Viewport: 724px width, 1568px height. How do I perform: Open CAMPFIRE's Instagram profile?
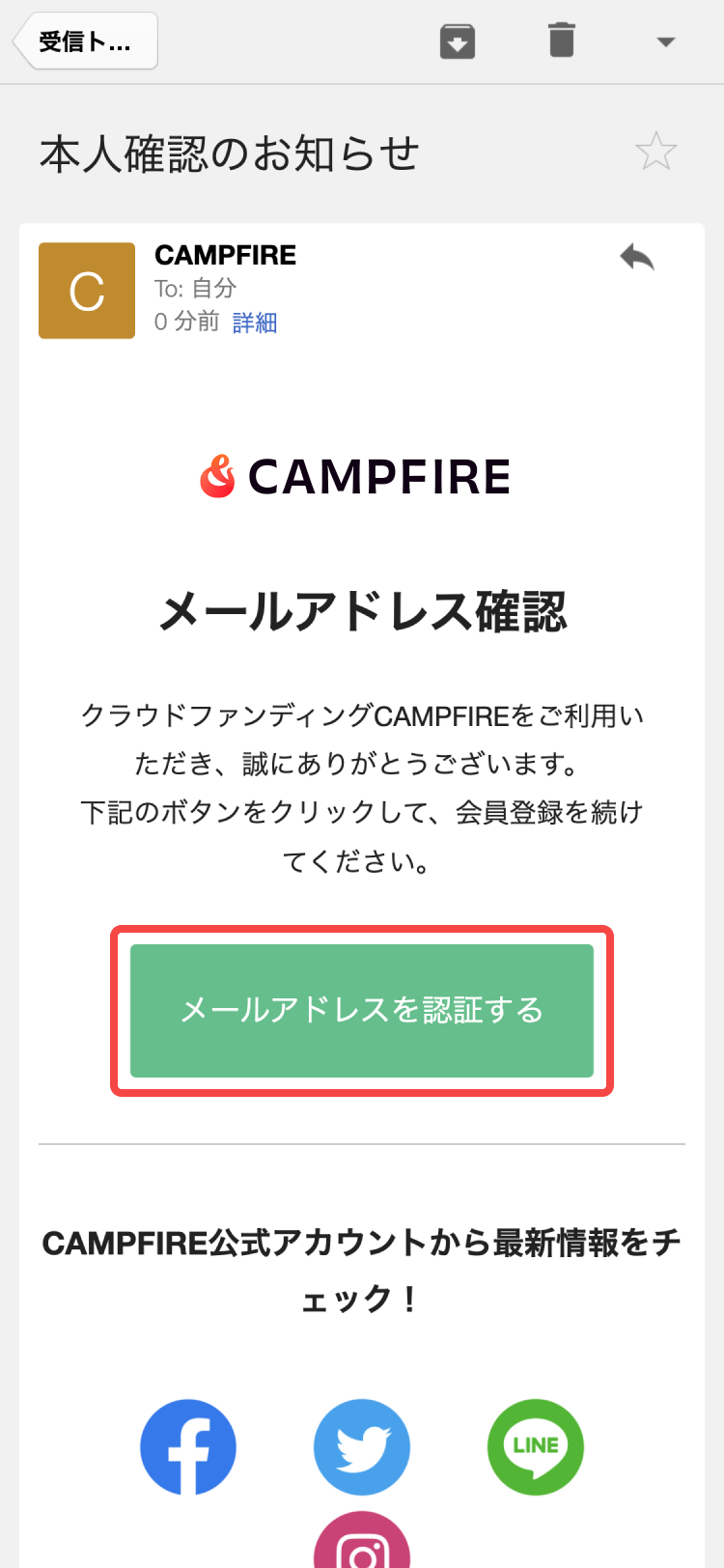362,1543
